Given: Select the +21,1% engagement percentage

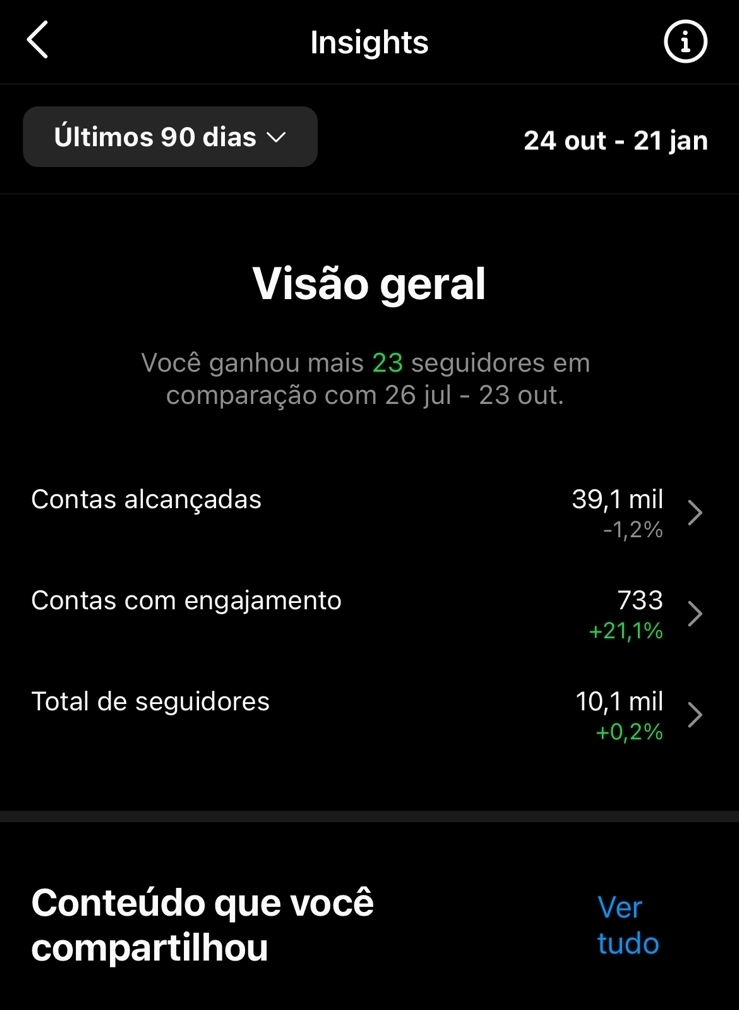Looking at the screenshot, I should [626, 632].
